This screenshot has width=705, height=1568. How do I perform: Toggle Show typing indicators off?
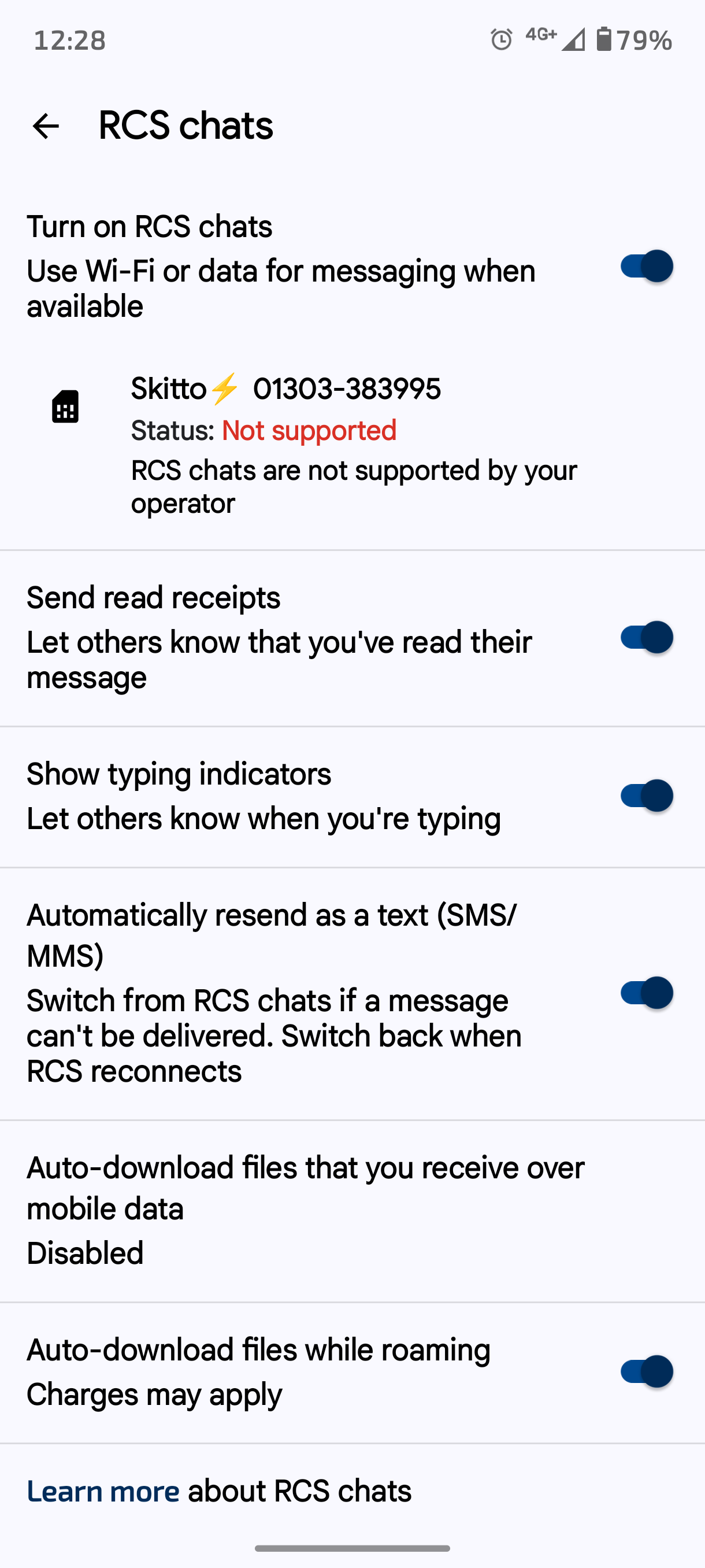click(646, 796)
